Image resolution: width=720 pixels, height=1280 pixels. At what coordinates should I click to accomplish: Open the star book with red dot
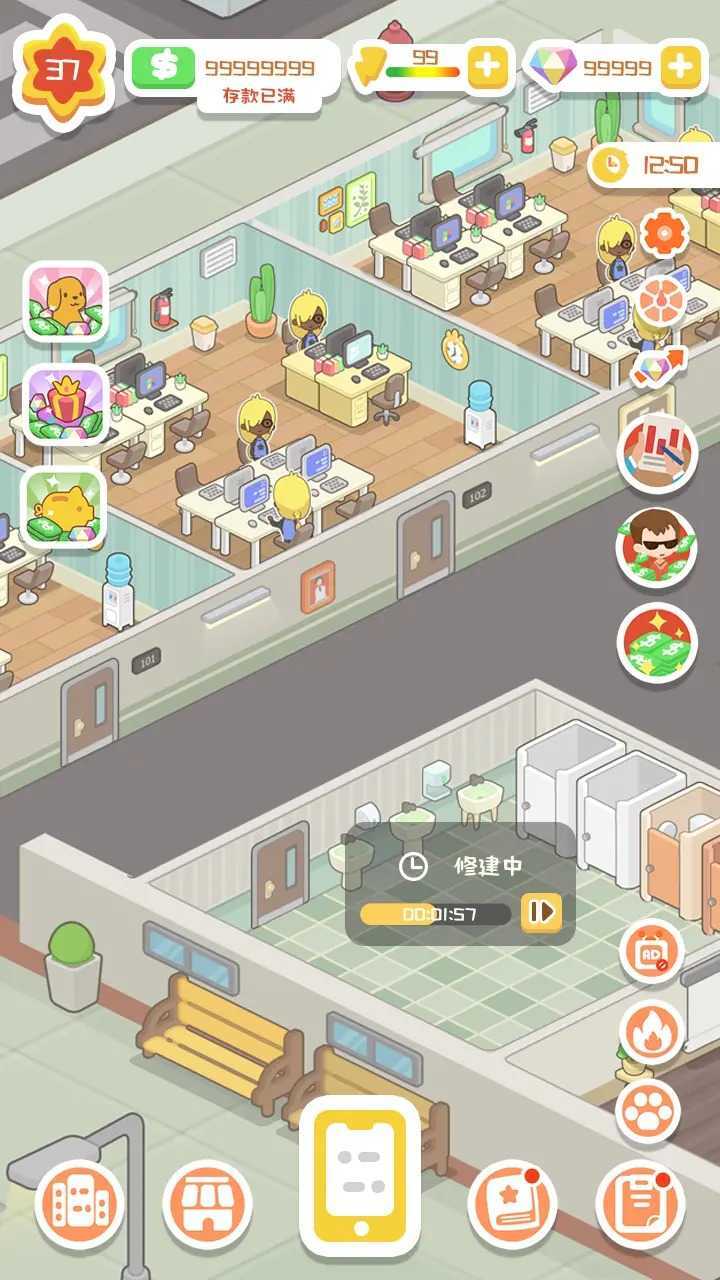pos(512,1204)
